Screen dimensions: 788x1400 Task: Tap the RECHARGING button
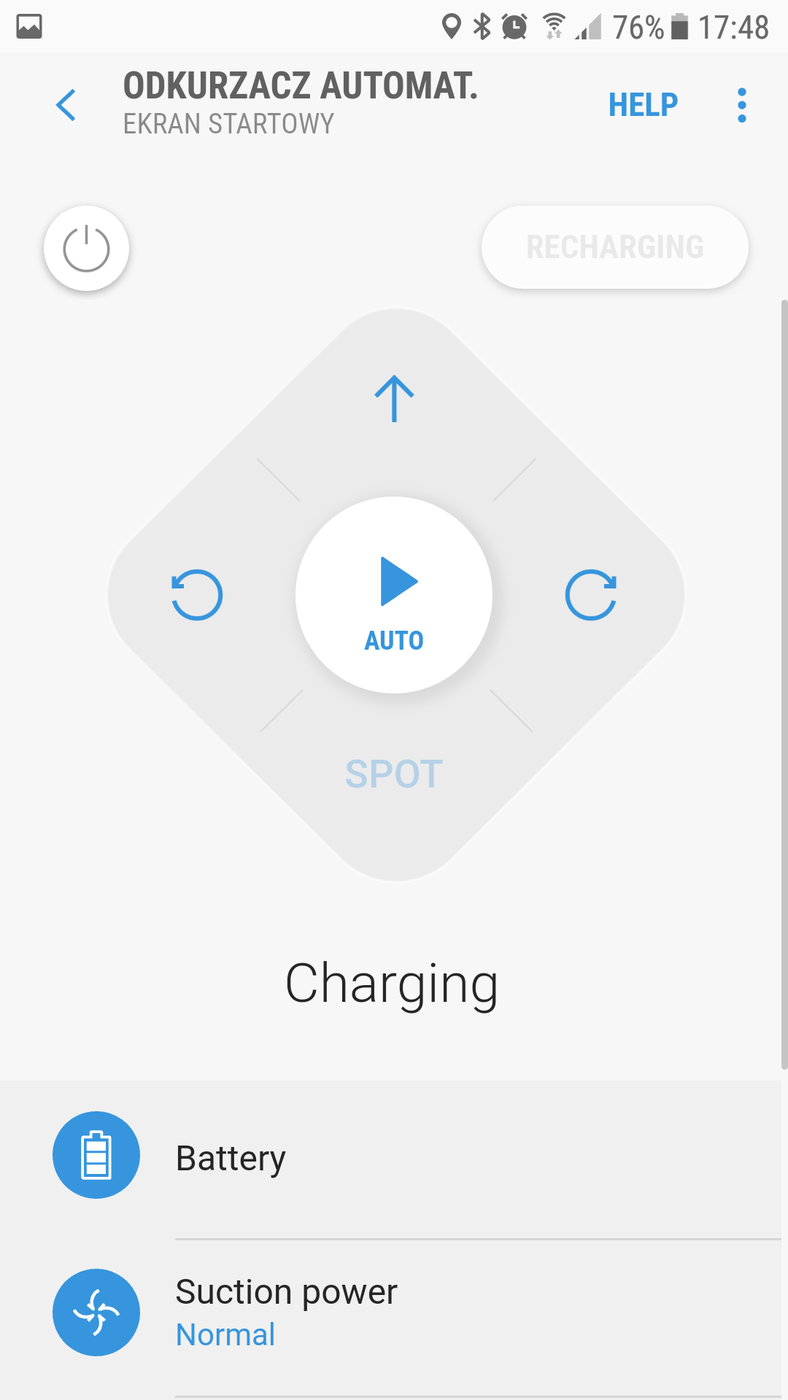(x=614, y=247)
